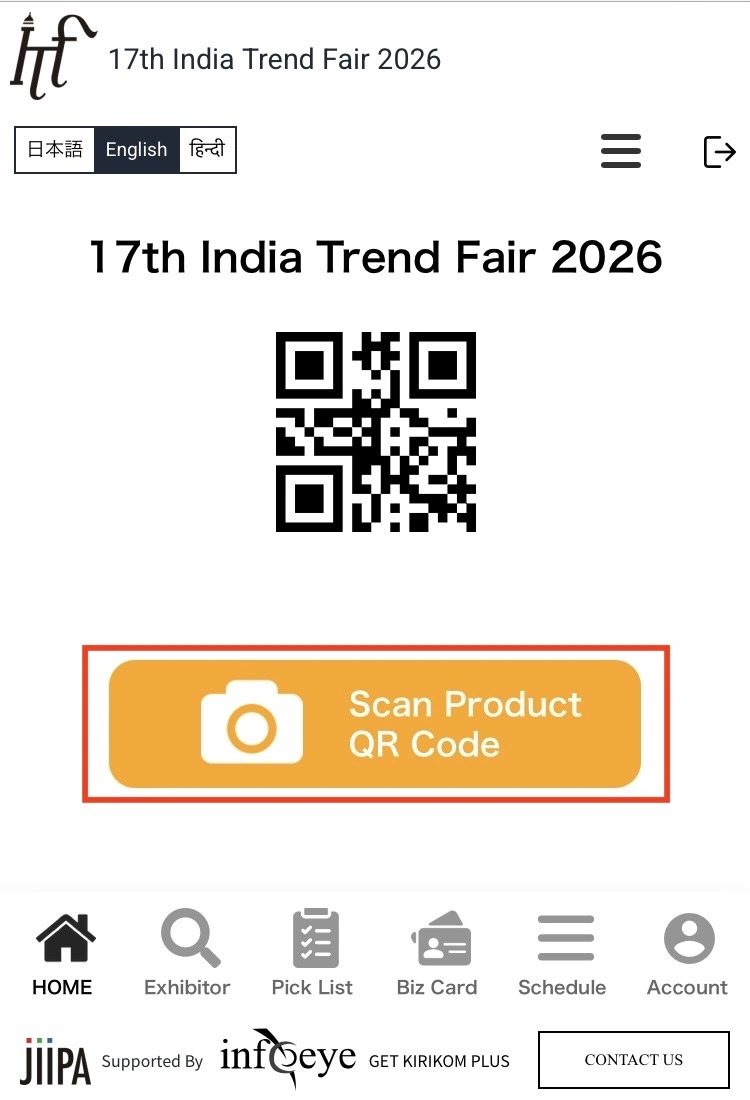Open the hamburger menu
The image size is (750, 1100).
(x=620, y=151)
